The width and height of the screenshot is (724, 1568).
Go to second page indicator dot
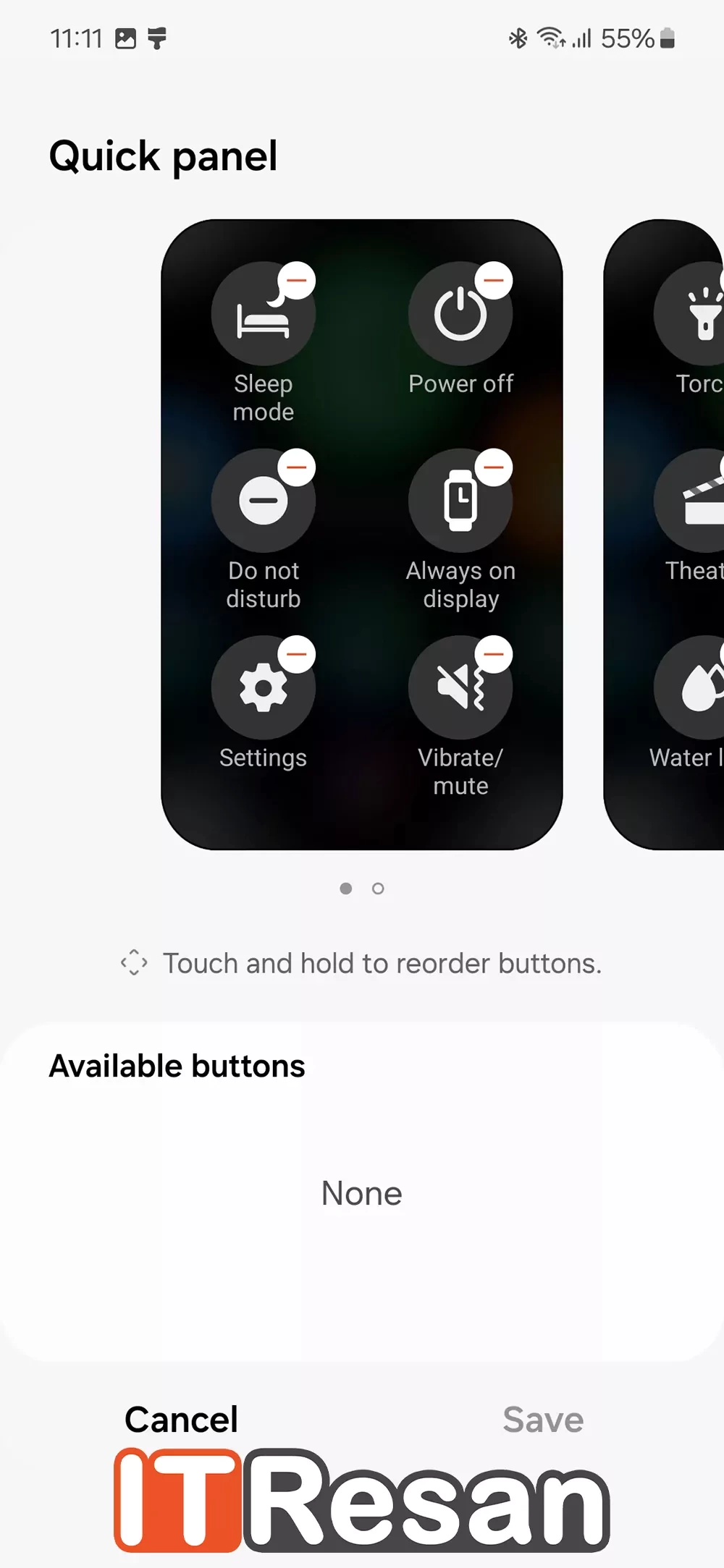[378, 889]
